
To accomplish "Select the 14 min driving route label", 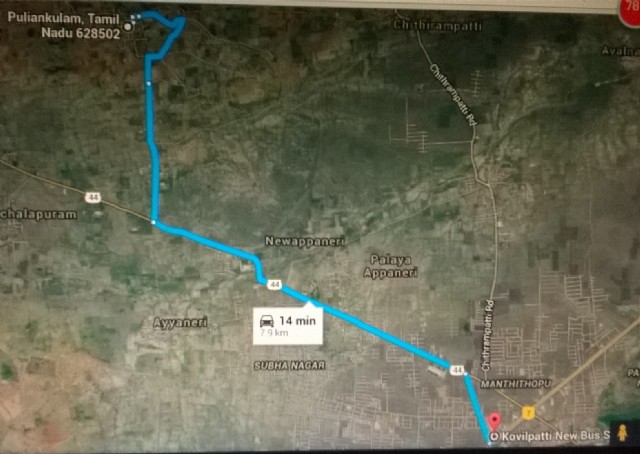I will pyautogui.click(x=287, y=326).
